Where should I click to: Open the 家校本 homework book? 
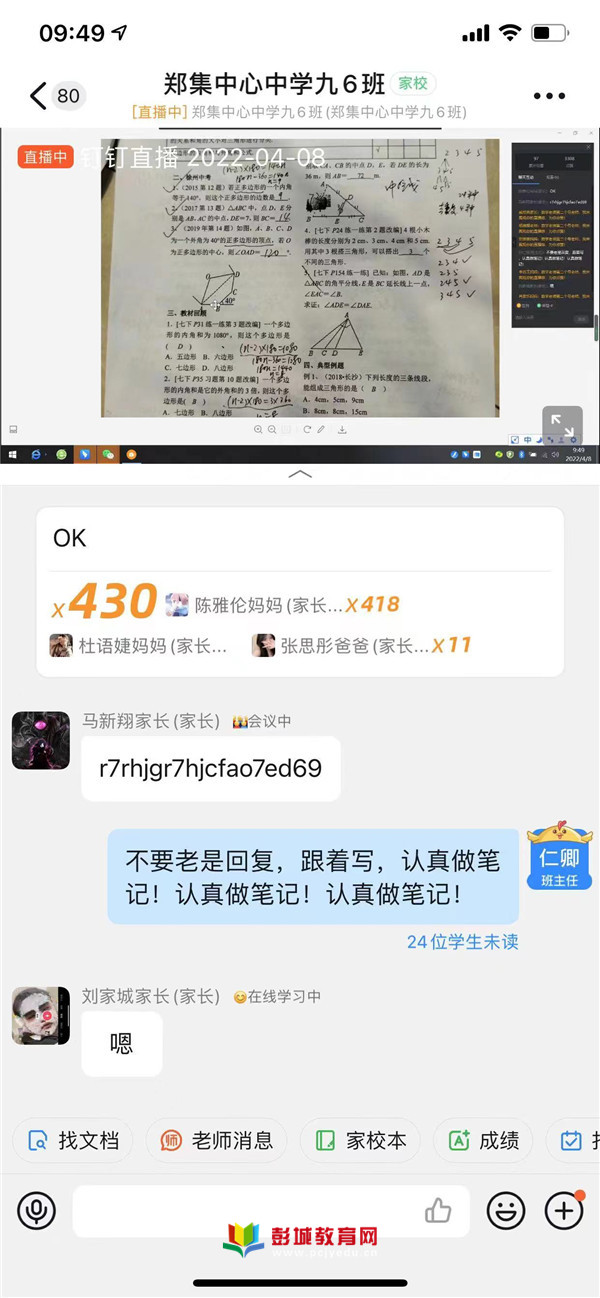point(361,1141)
